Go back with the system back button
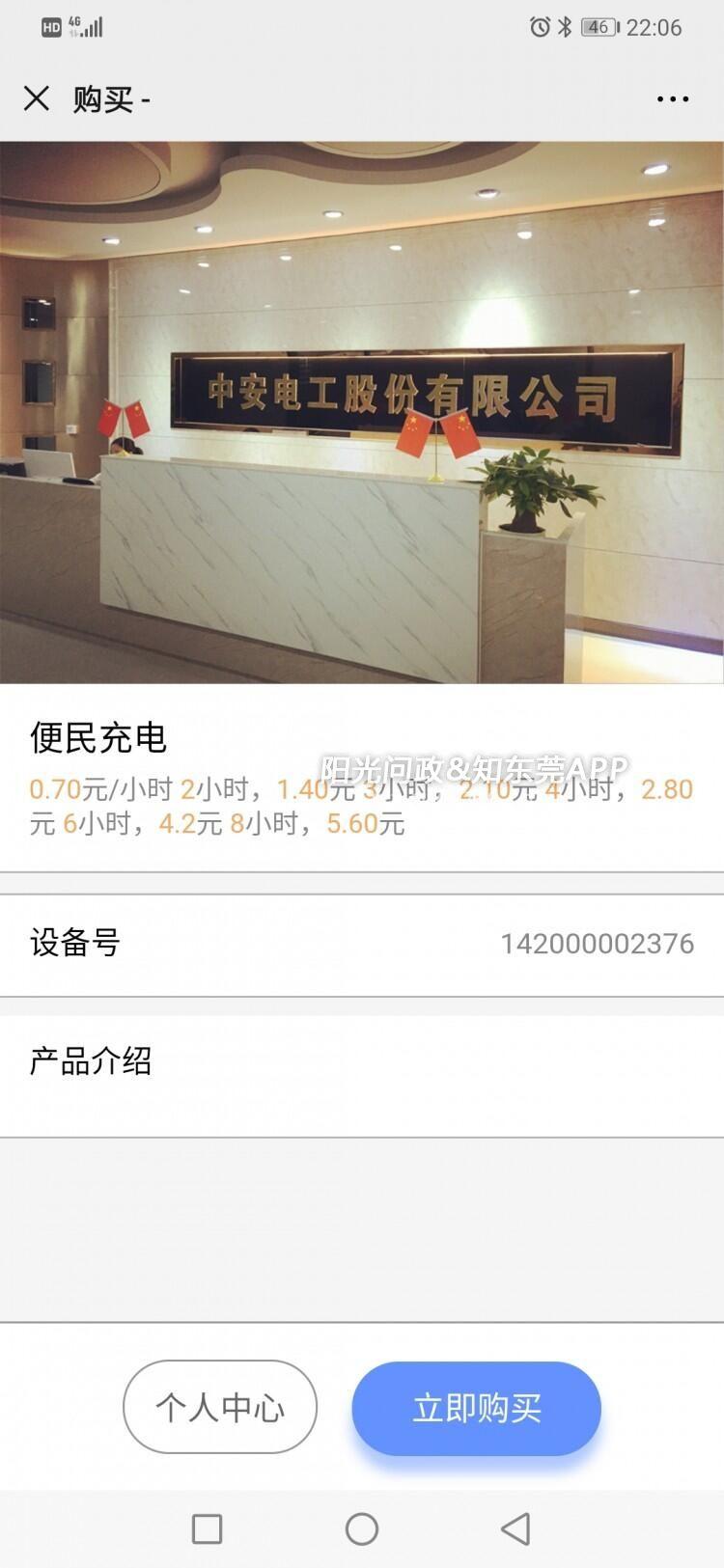724x1568 pixels. pos(516,1528)
